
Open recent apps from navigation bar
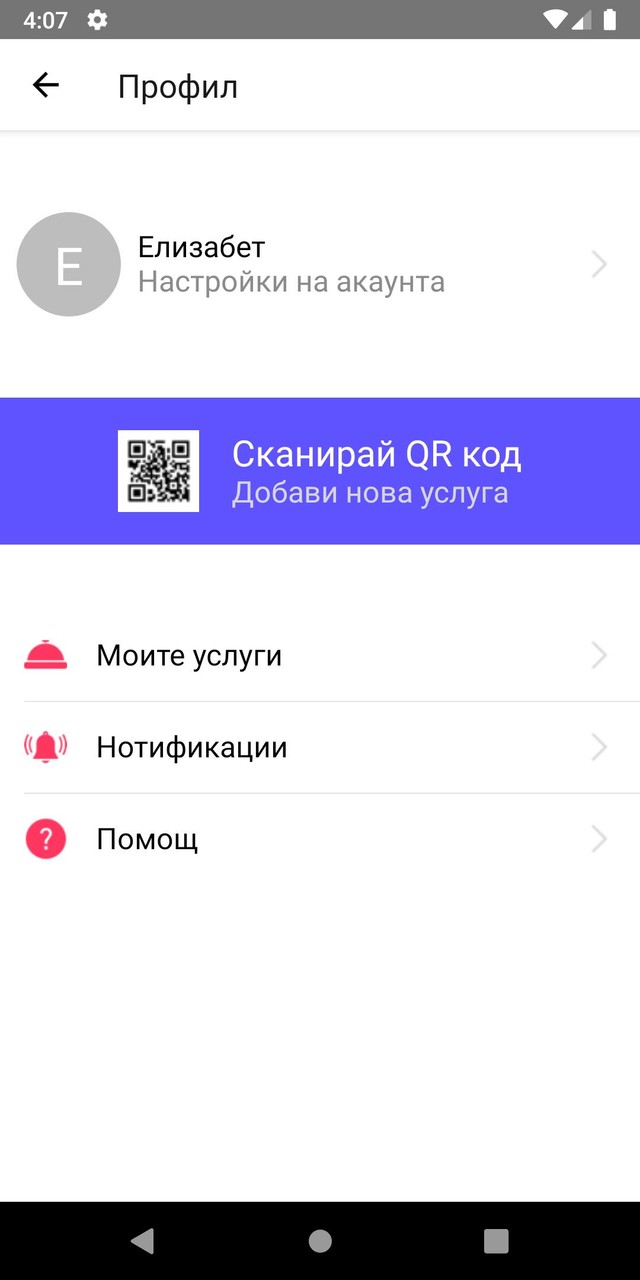click(x=496, y=1241)
